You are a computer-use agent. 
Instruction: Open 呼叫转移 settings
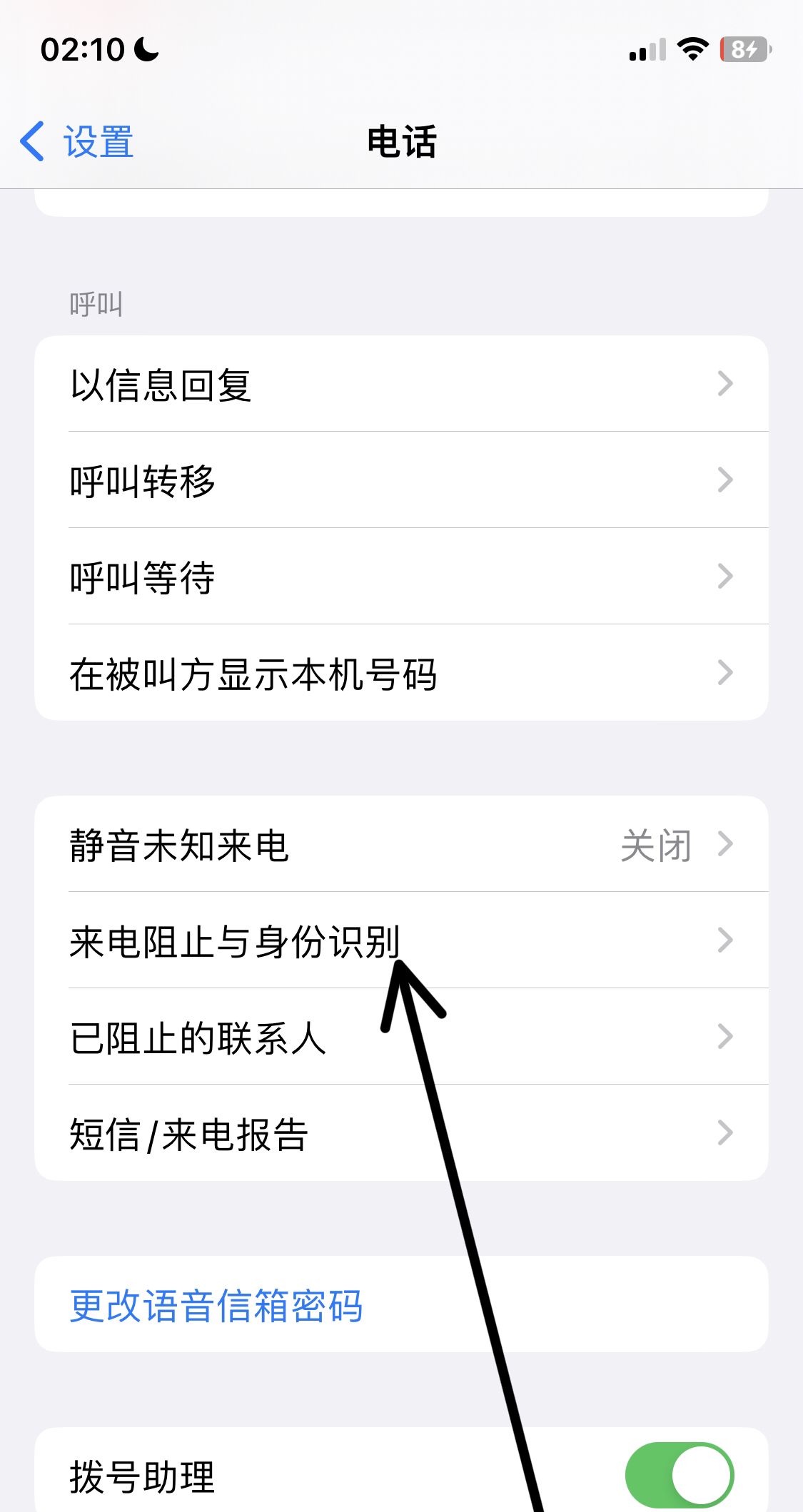pos(400,481)
